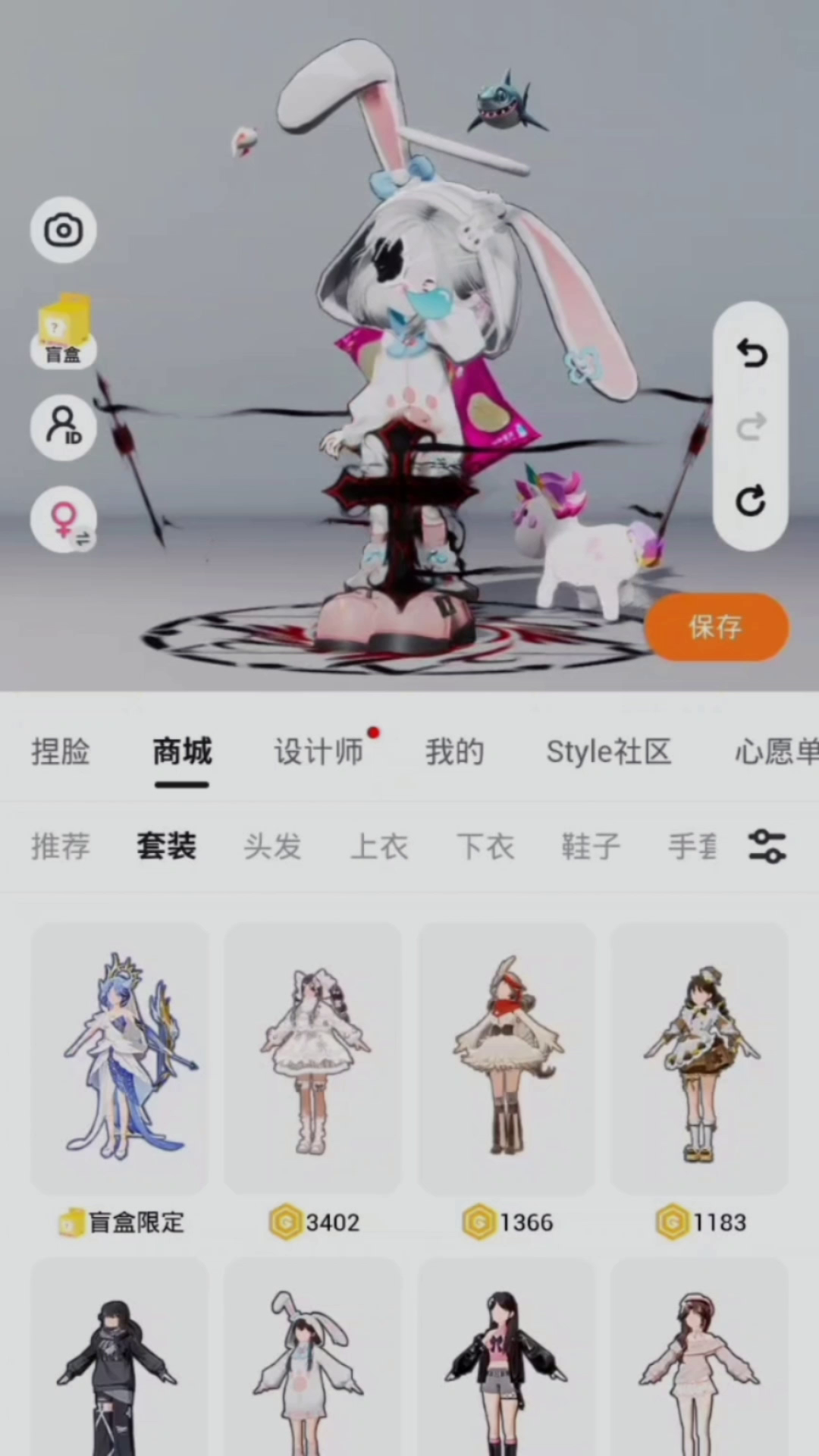Browse the 鞋子 category
The width and height of the screenshot is (819, 1456).
click(x=591, y=846)
